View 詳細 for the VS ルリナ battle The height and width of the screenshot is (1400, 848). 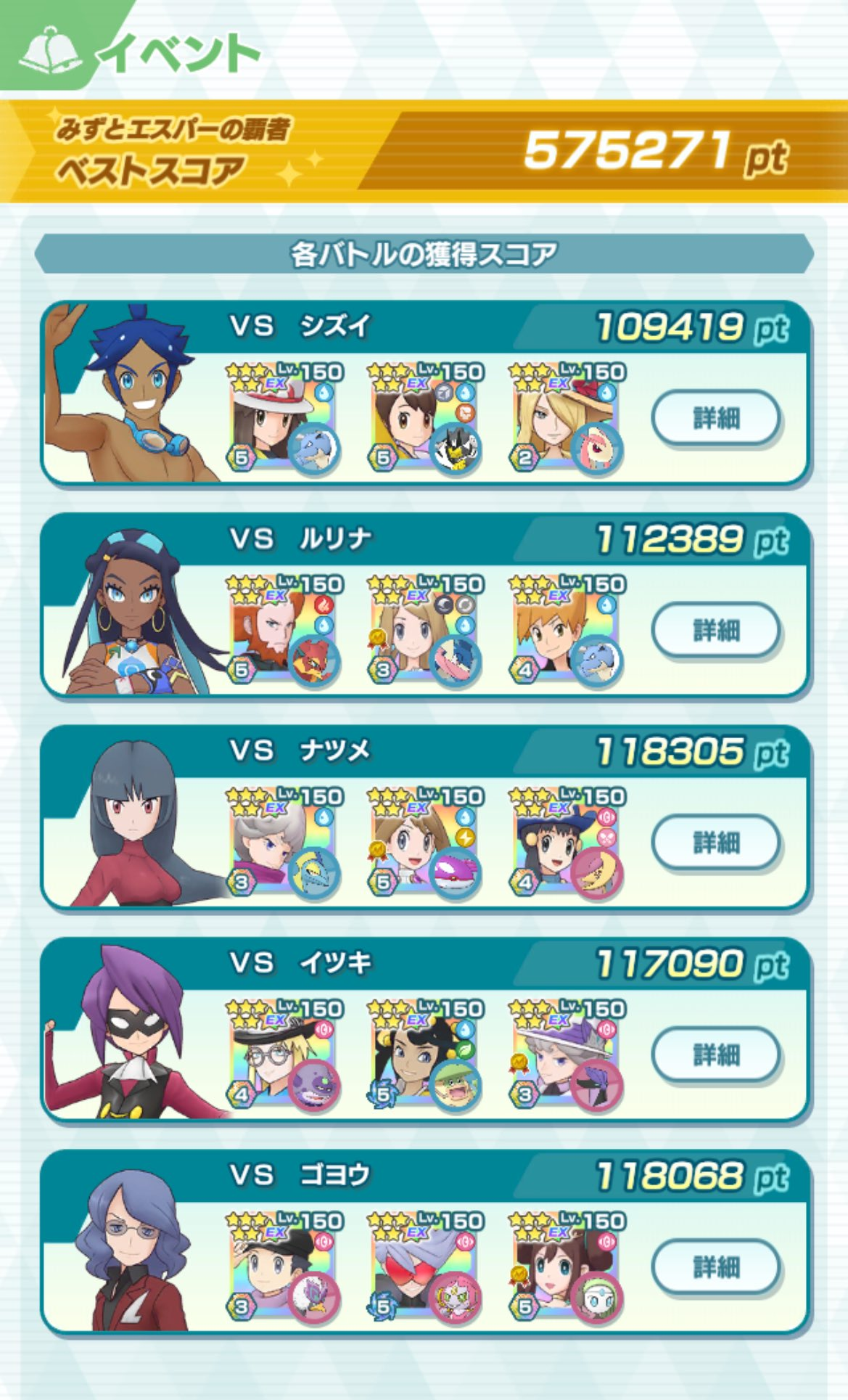716,630
